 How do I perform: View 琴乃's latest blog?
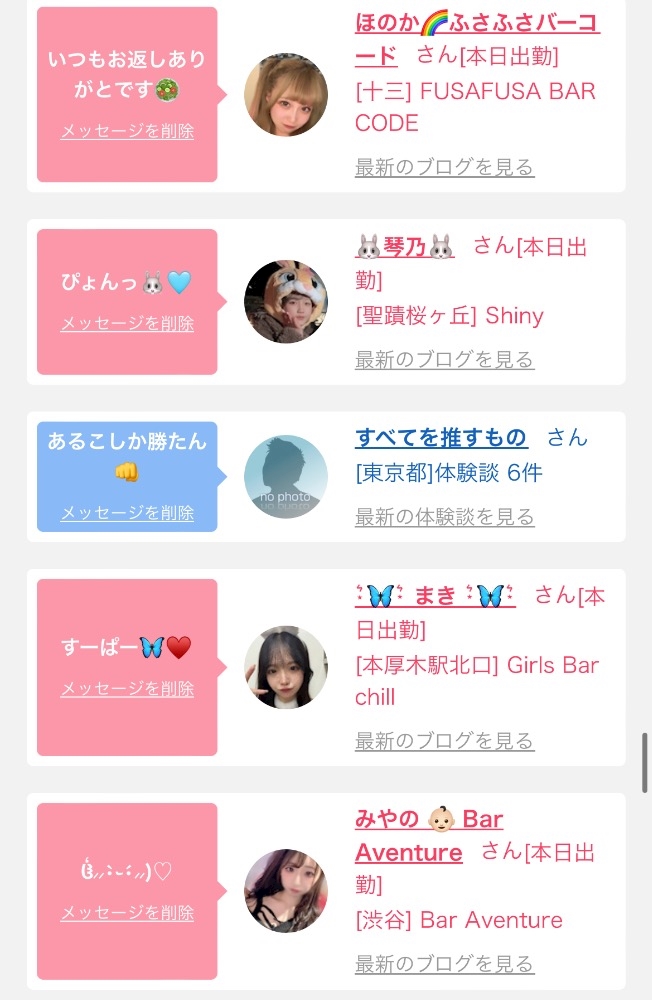click(444, 360)
